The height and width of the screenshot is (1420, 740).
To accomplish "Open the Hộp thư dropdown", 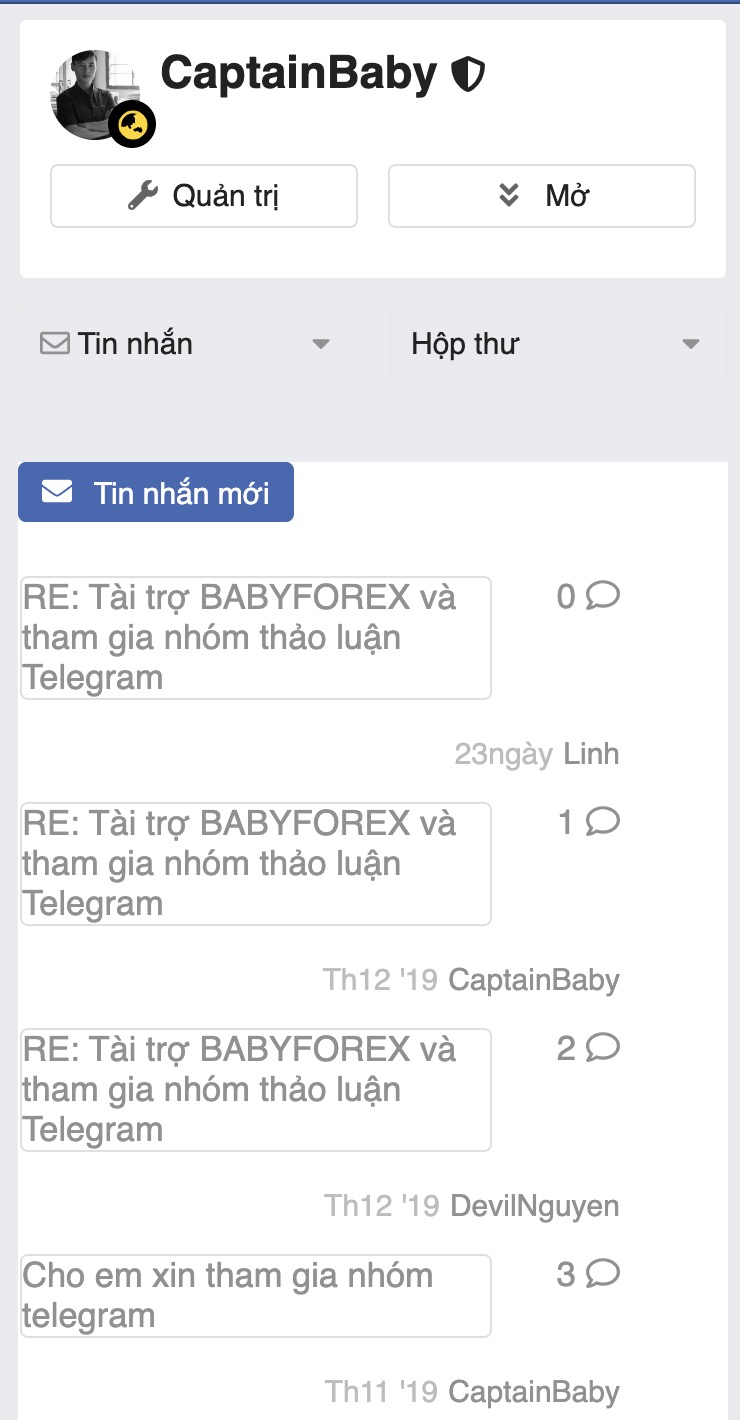I will pyautogui.click(x=557, y=344).
